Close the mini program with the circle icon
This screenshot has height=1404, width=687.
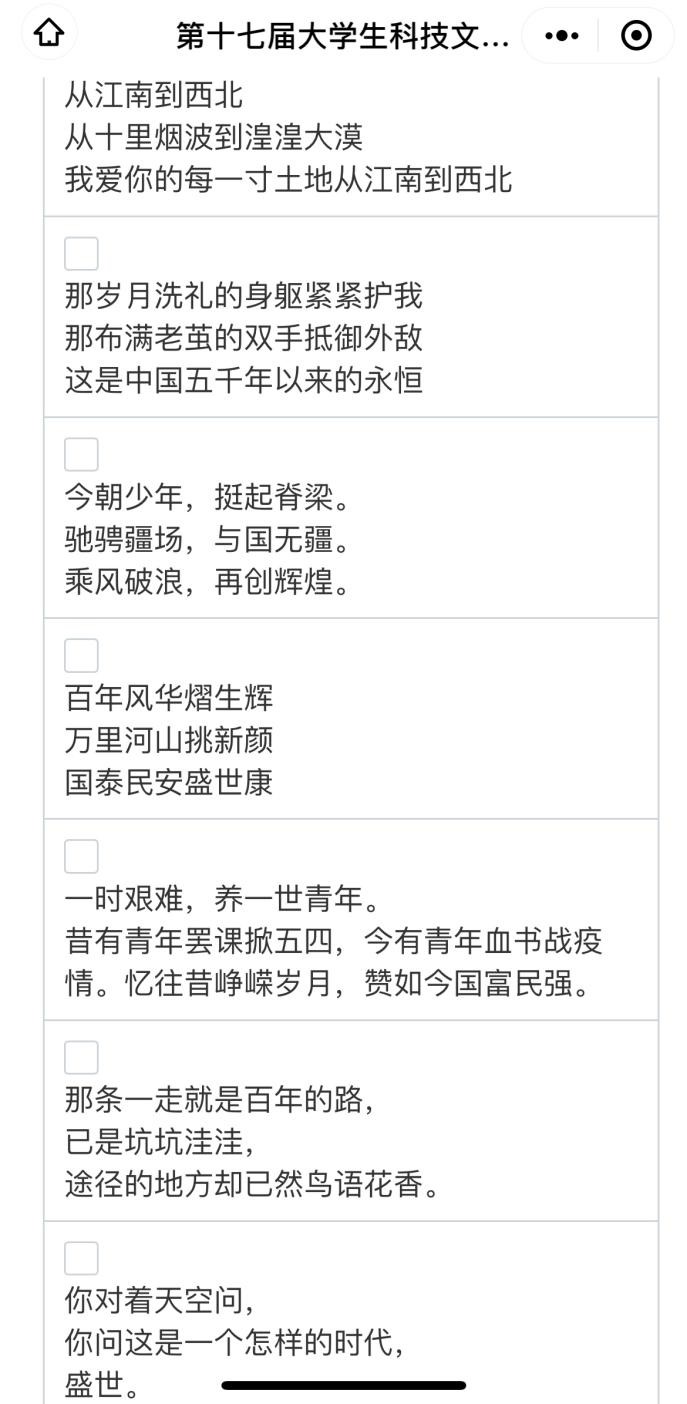pos(636,36)
